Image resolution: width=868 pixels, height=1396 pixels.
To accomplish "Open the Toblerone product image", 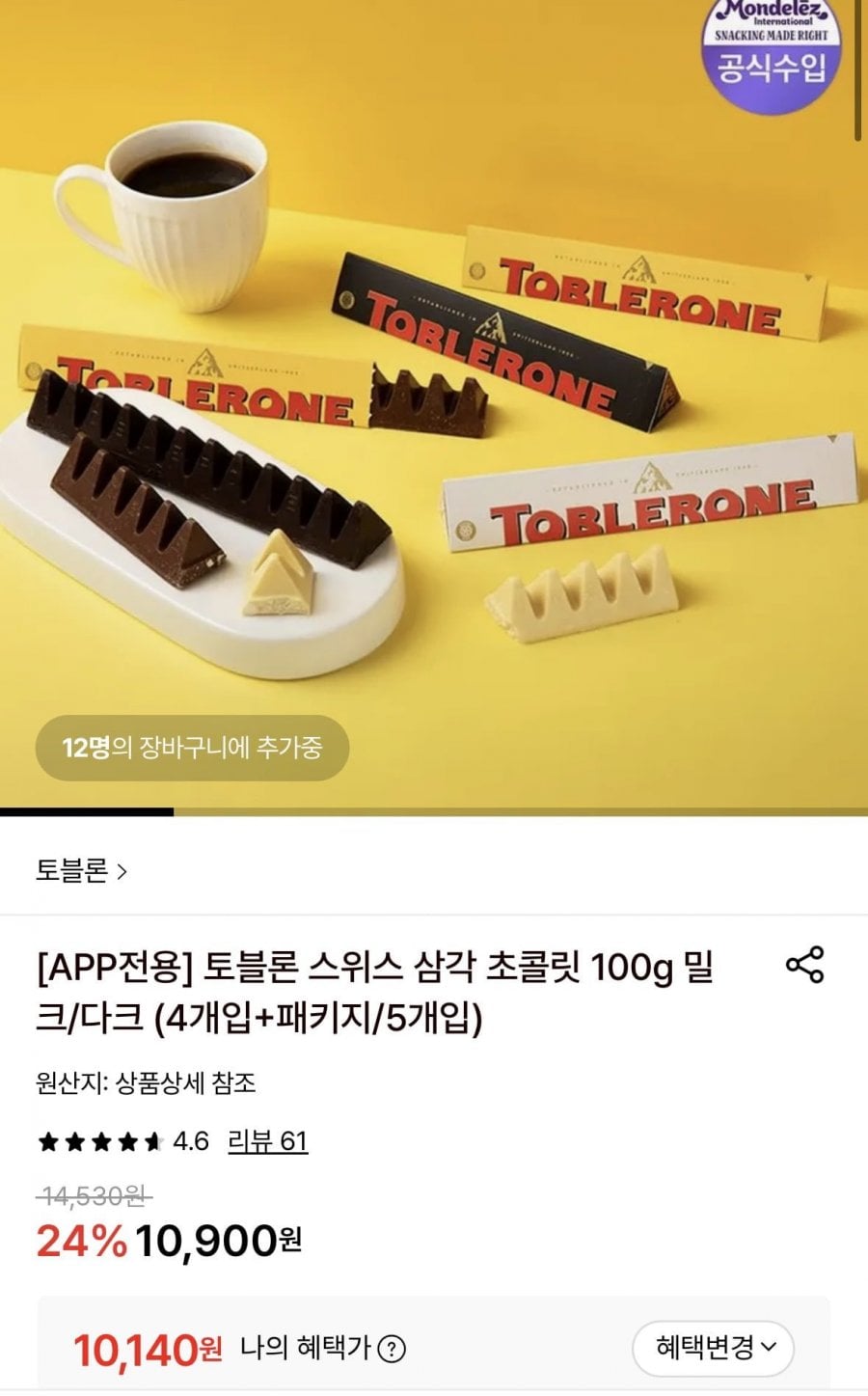I will (434, 405).
